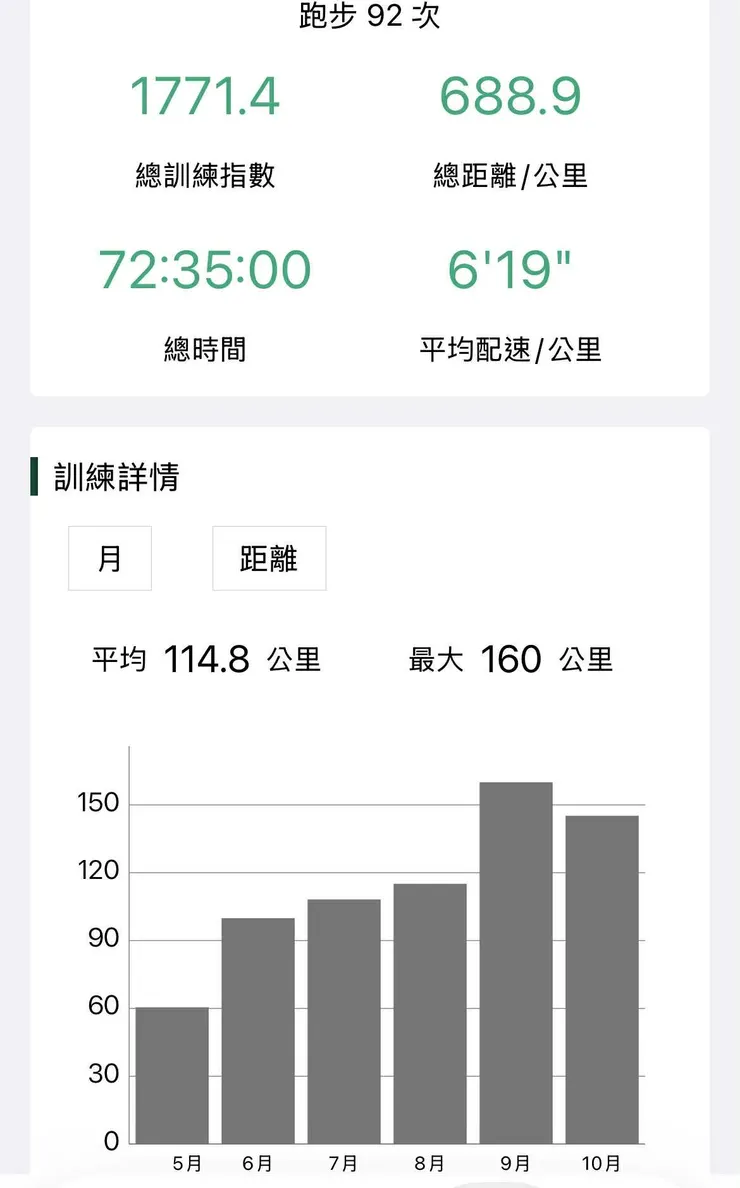
Task: Tap the 0 baseline label on the chart
Action: [x=111, y=1139]
